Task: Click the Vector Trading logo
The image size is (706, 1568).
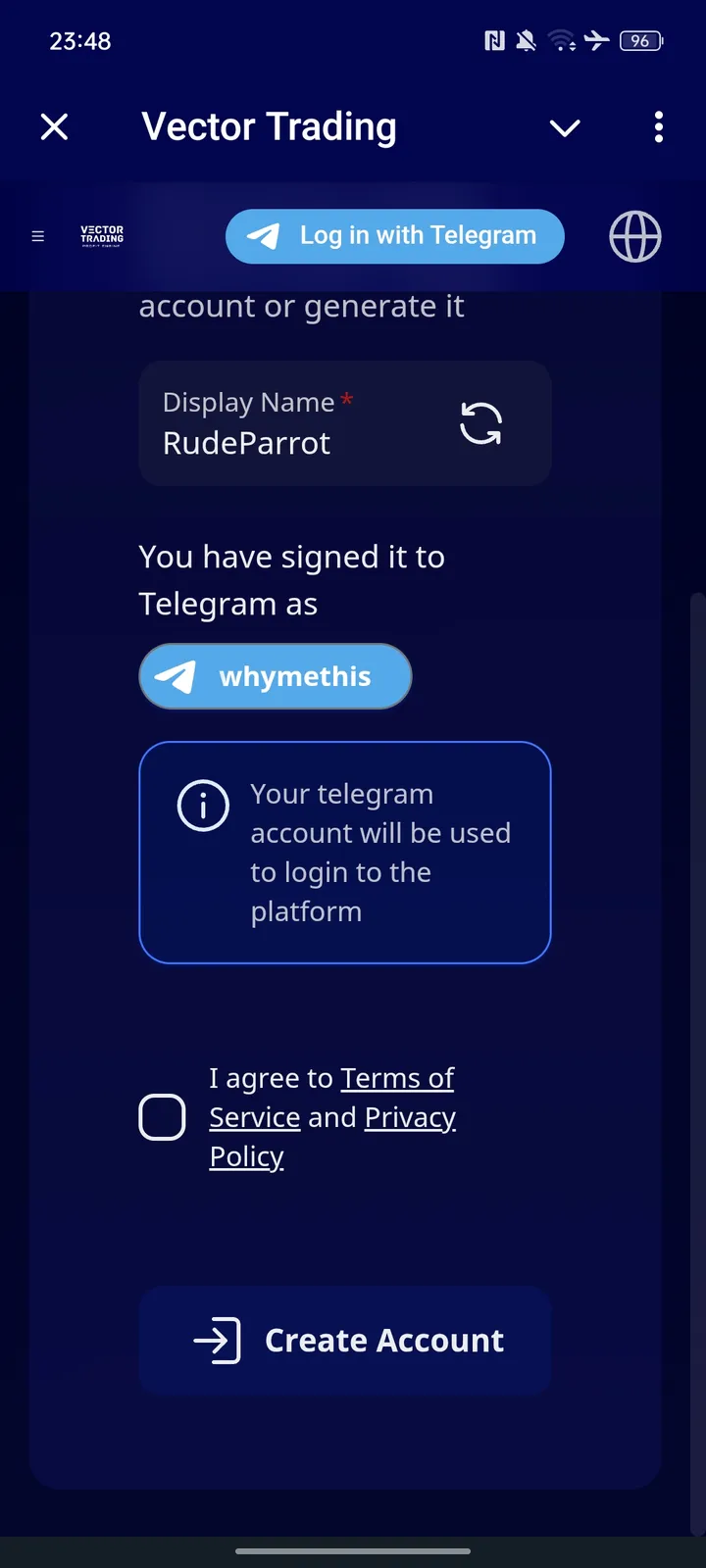Action: (100, 236)
